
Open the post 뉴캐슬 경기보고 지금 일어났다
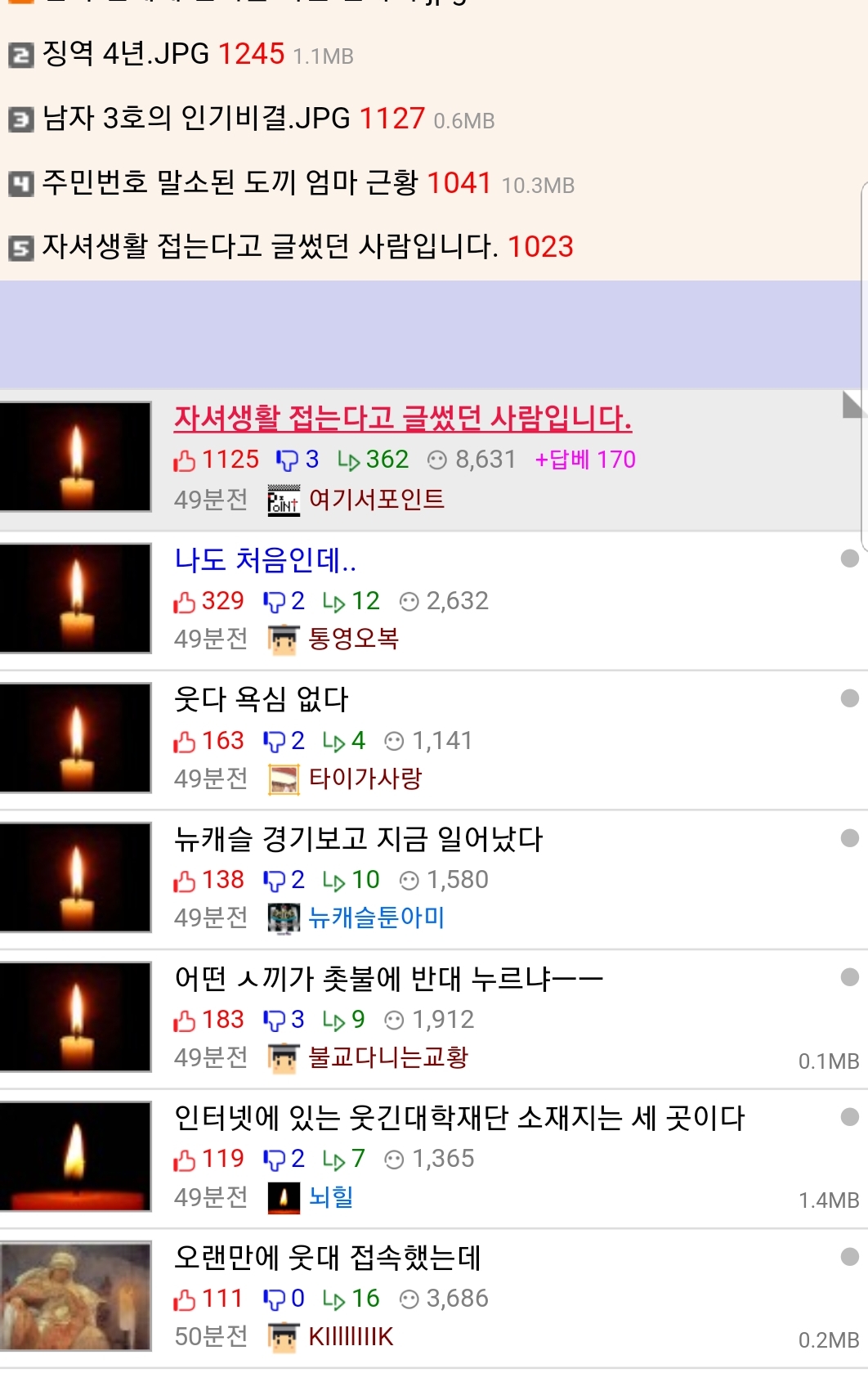tap(359, 839)
